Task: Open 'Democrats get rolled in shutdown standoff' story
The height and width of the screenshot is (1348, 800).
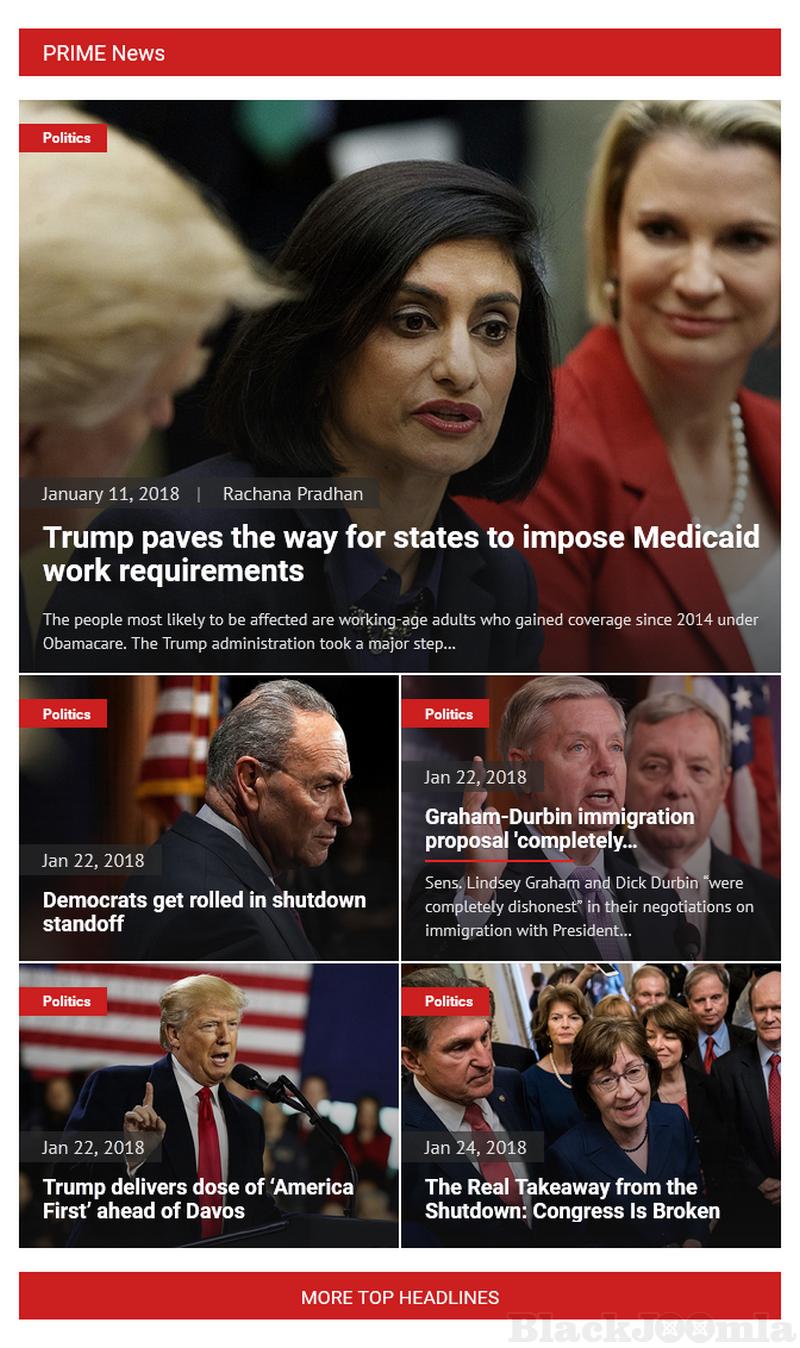Action: pos(204,911)
